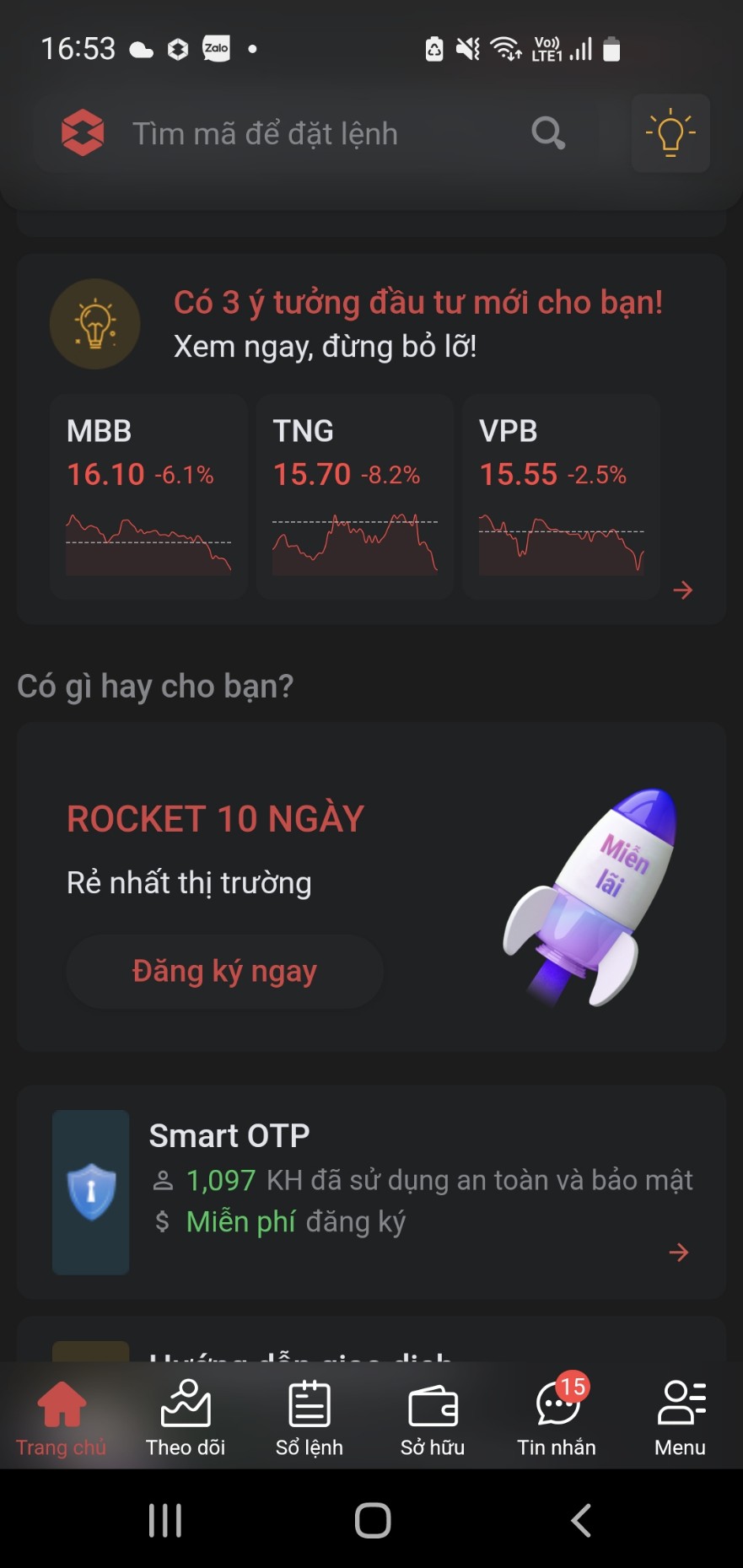Open the stock code search field
Viewport: 743px width, 1568px height.
click(x=287, y=134)
